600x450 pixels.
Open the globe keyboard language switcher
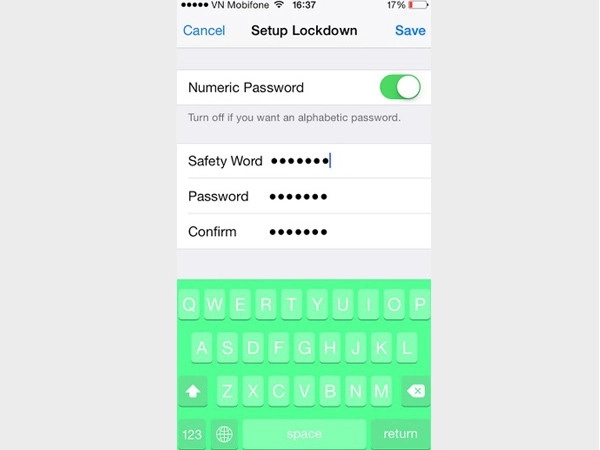tap(224, 434)
